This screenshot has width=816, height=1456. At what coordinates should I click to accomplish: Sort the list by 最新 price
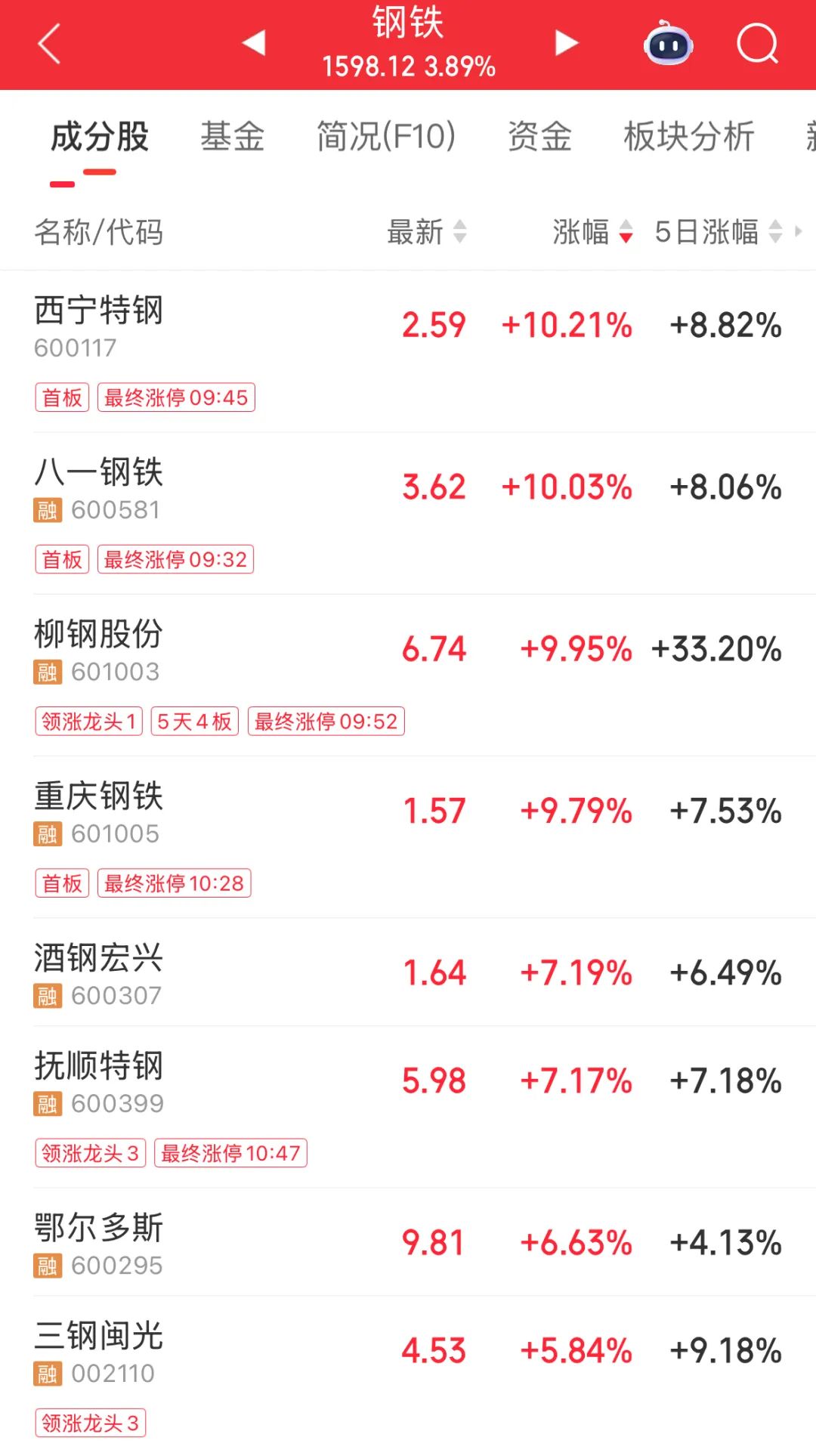(426, 232)
